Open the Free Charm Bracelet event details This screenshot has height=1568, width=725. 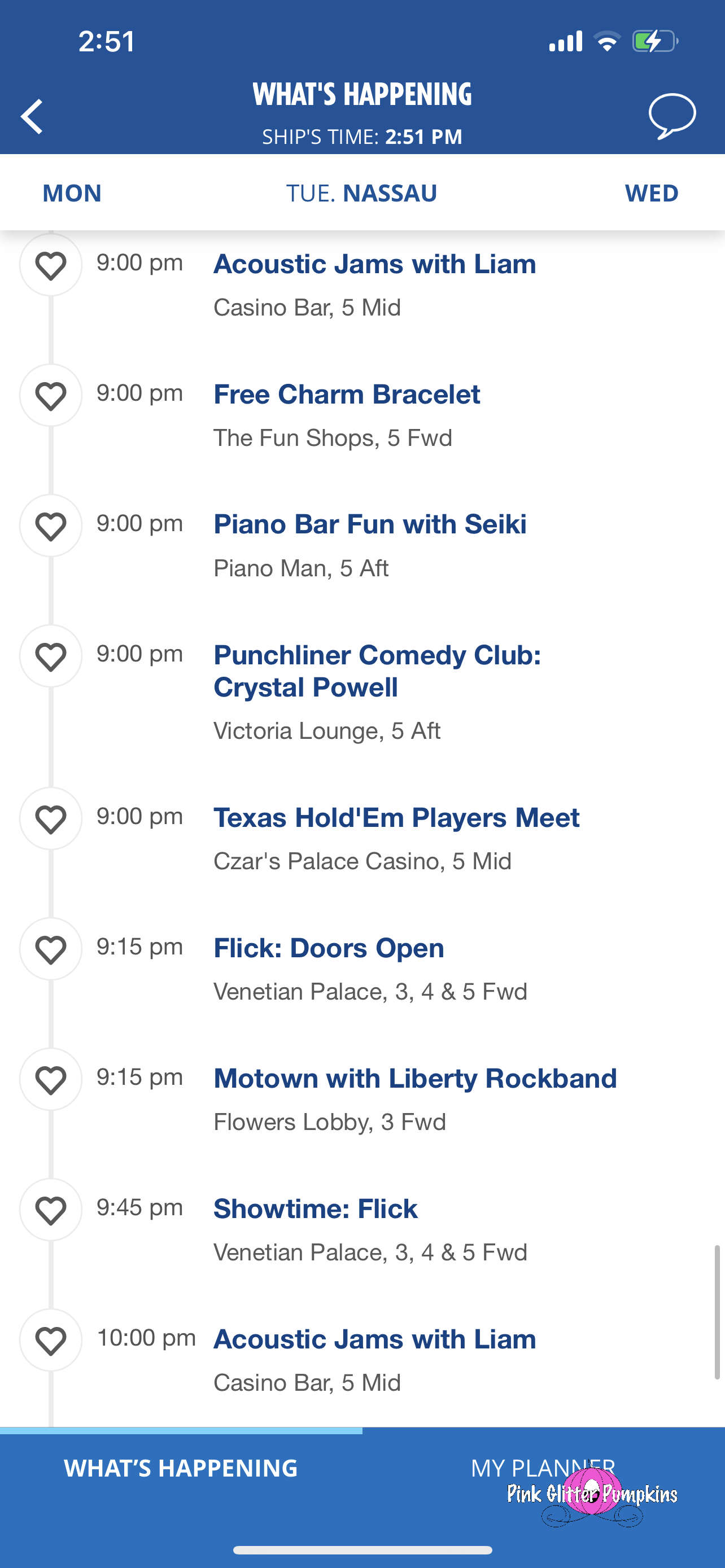click(x=346, y=395)
